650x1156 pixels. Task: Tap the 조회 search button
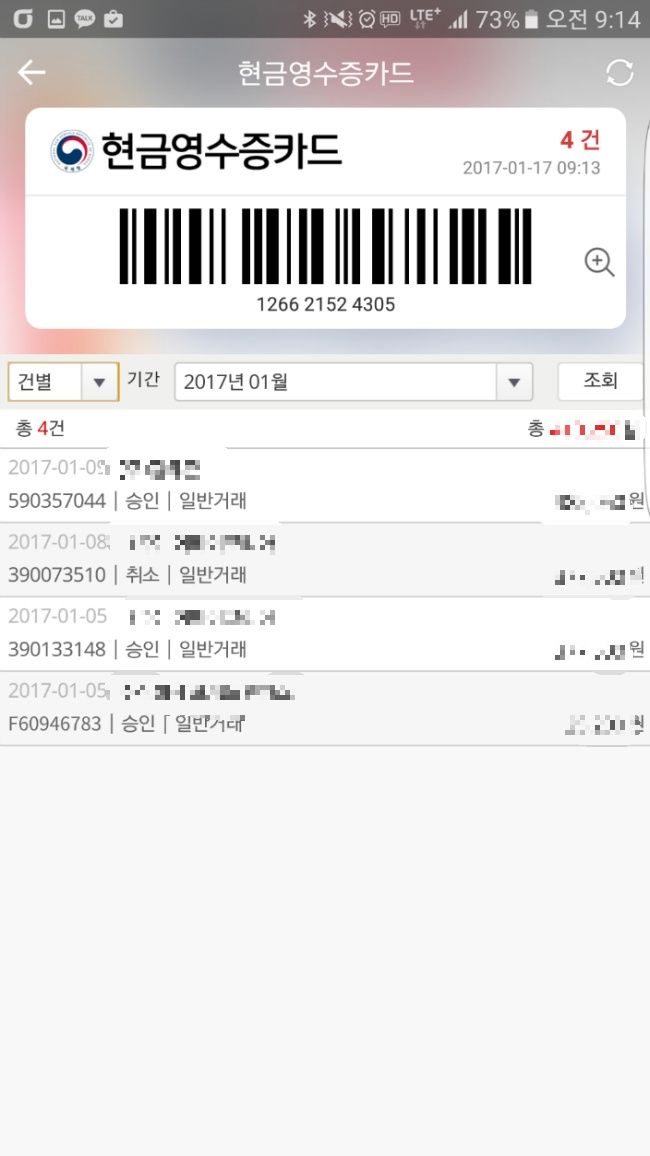click(x=600, y=380)
